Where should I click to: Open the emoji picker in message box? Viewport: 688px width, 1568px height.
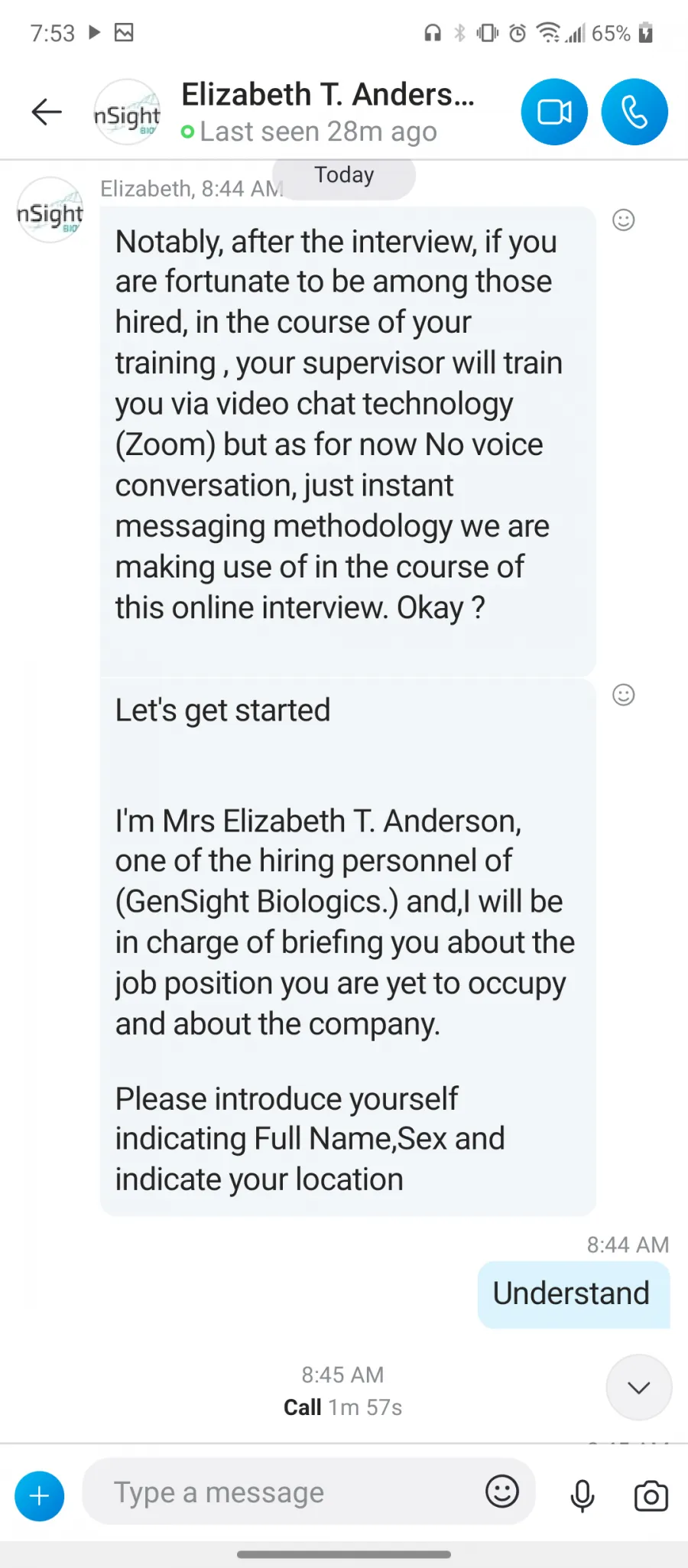coord(502,1492)
